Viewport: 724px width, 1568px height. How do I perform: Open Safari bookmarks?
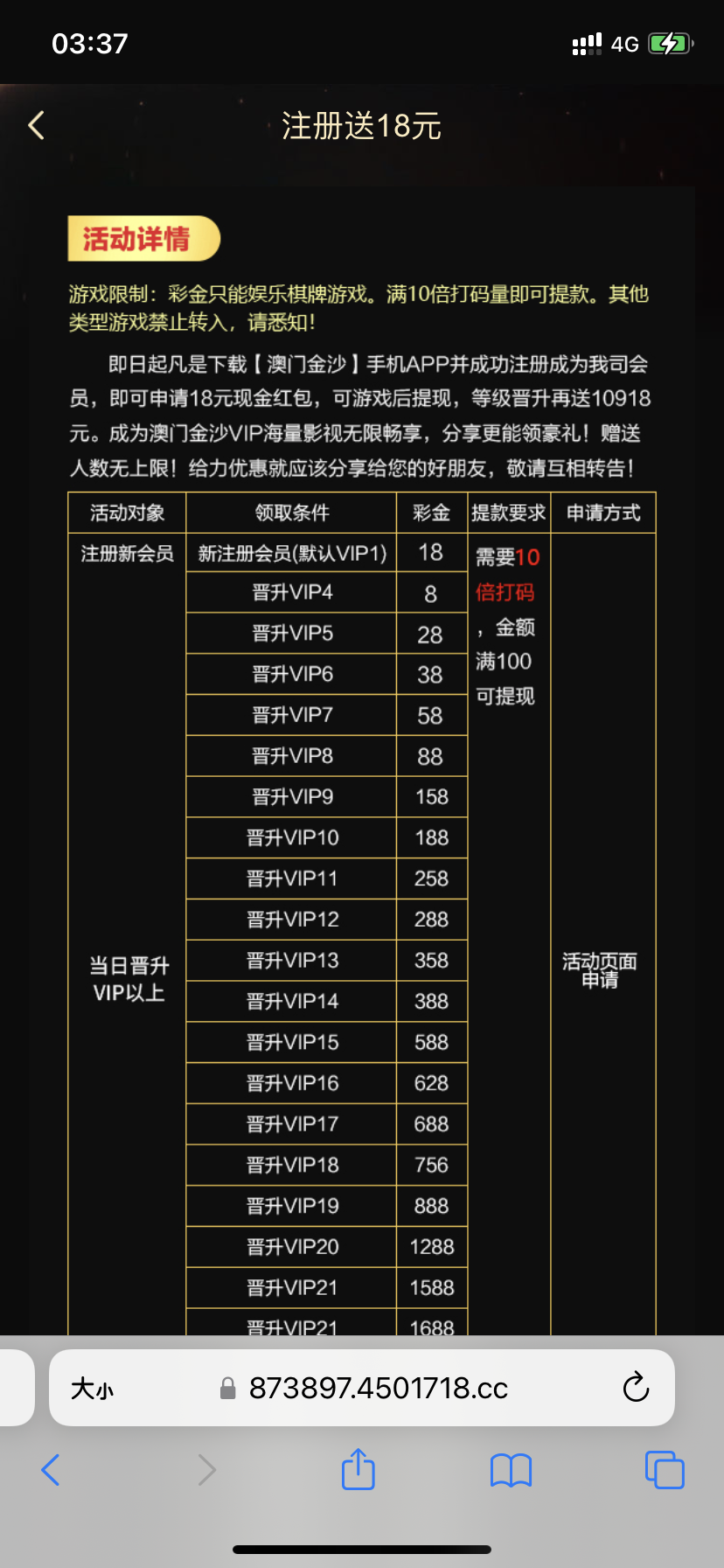[511, 1470]
